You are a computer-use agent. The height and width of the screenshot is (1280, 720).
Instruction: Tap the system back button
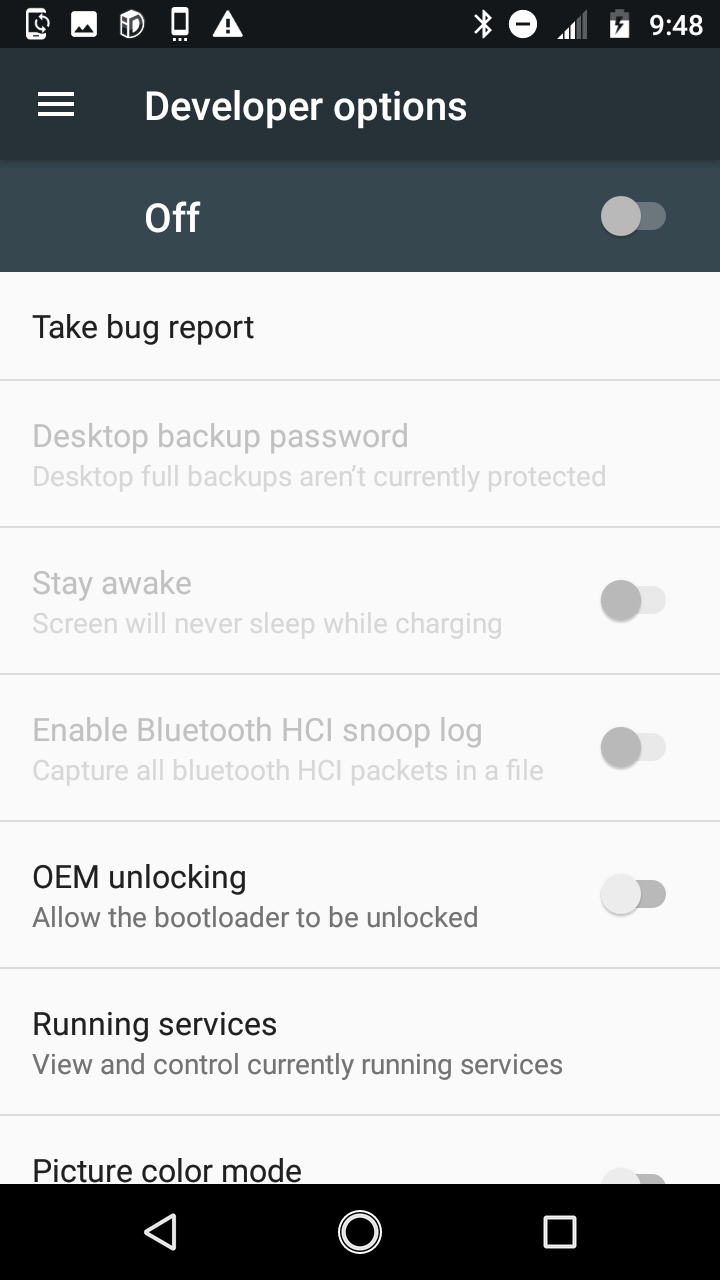coord(160,1232)
